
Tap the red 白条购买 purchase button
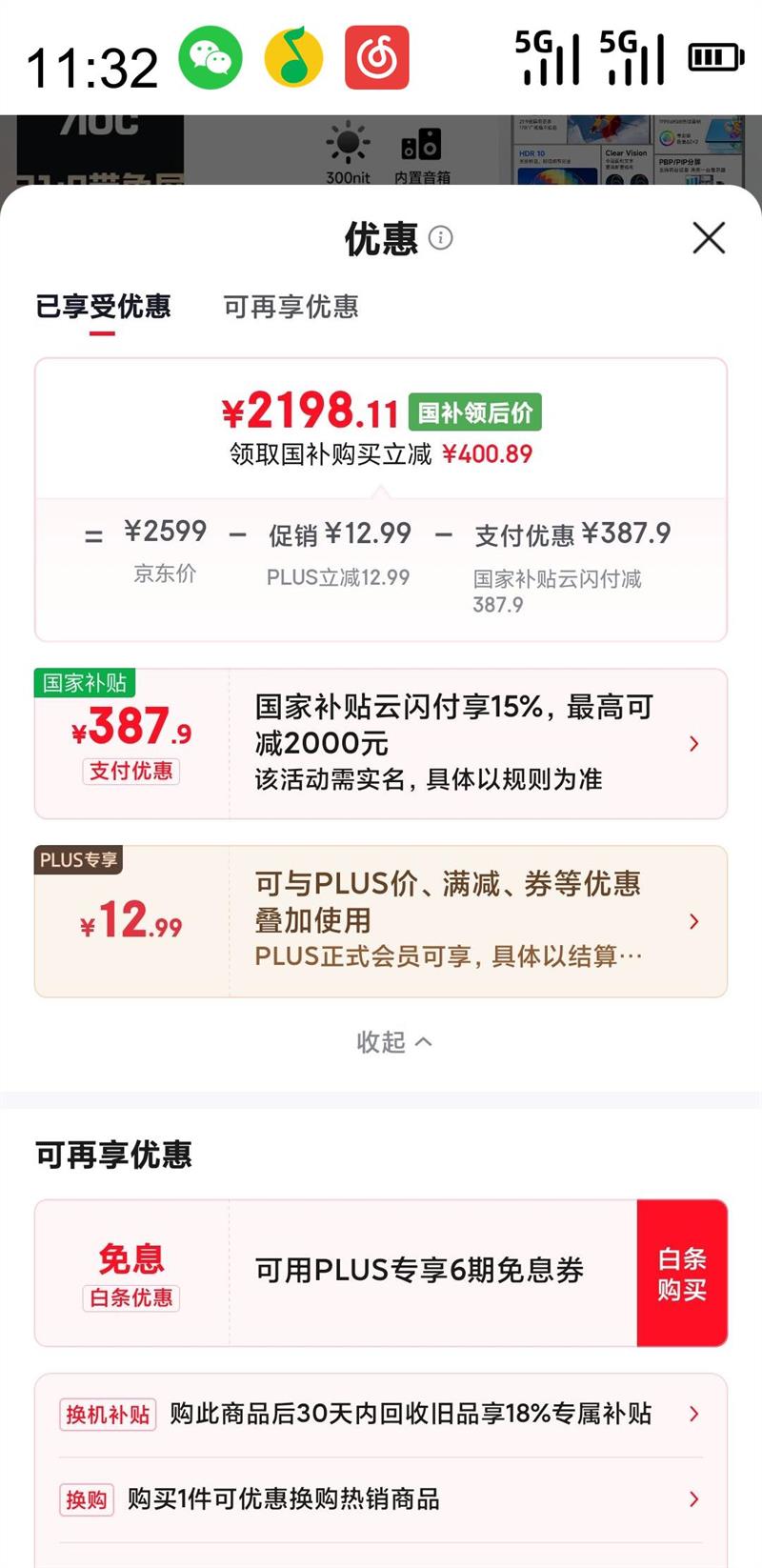coord(682,1272)
